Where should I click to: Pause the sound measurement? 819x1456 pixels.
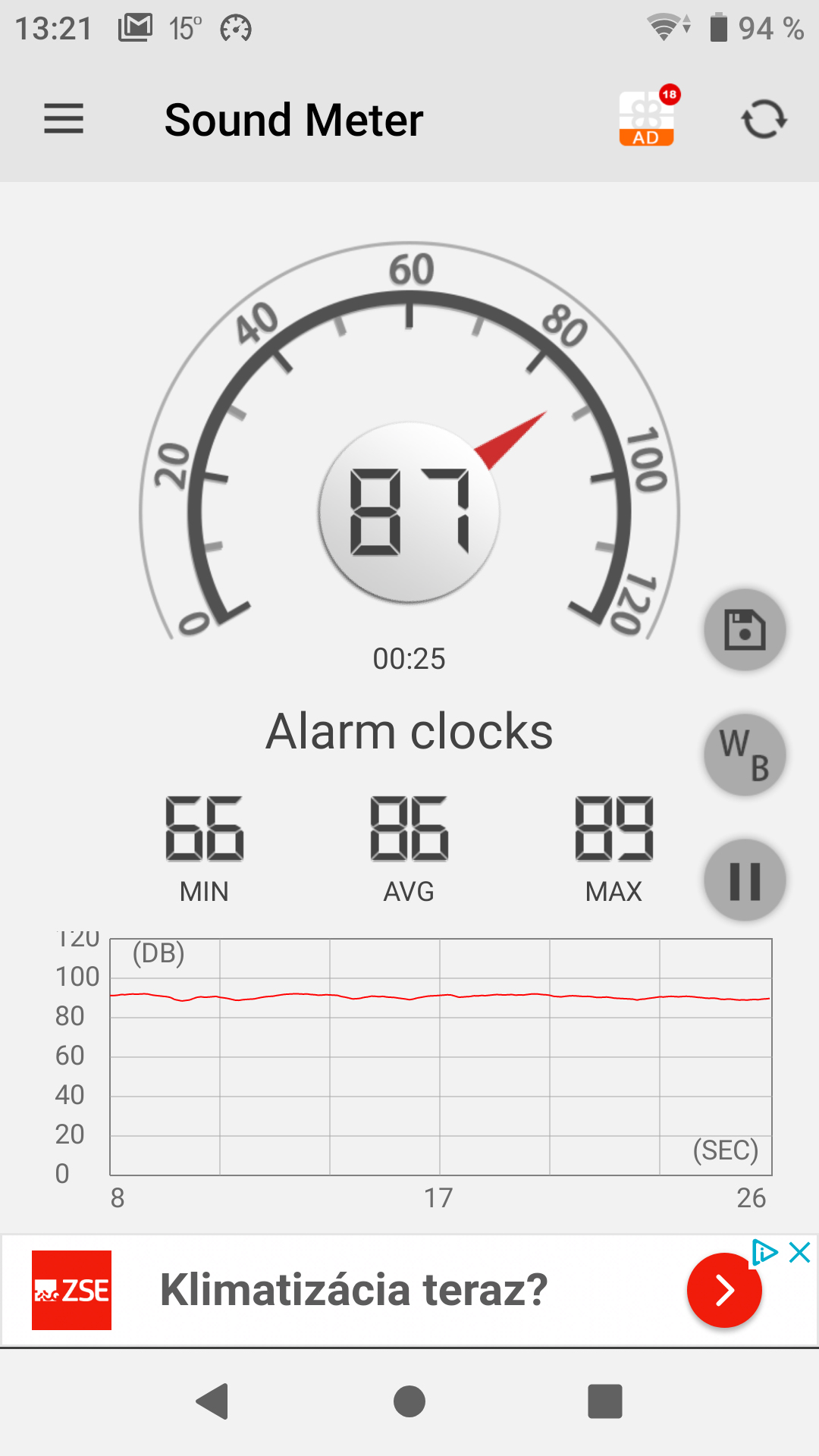tap(745, 880)
